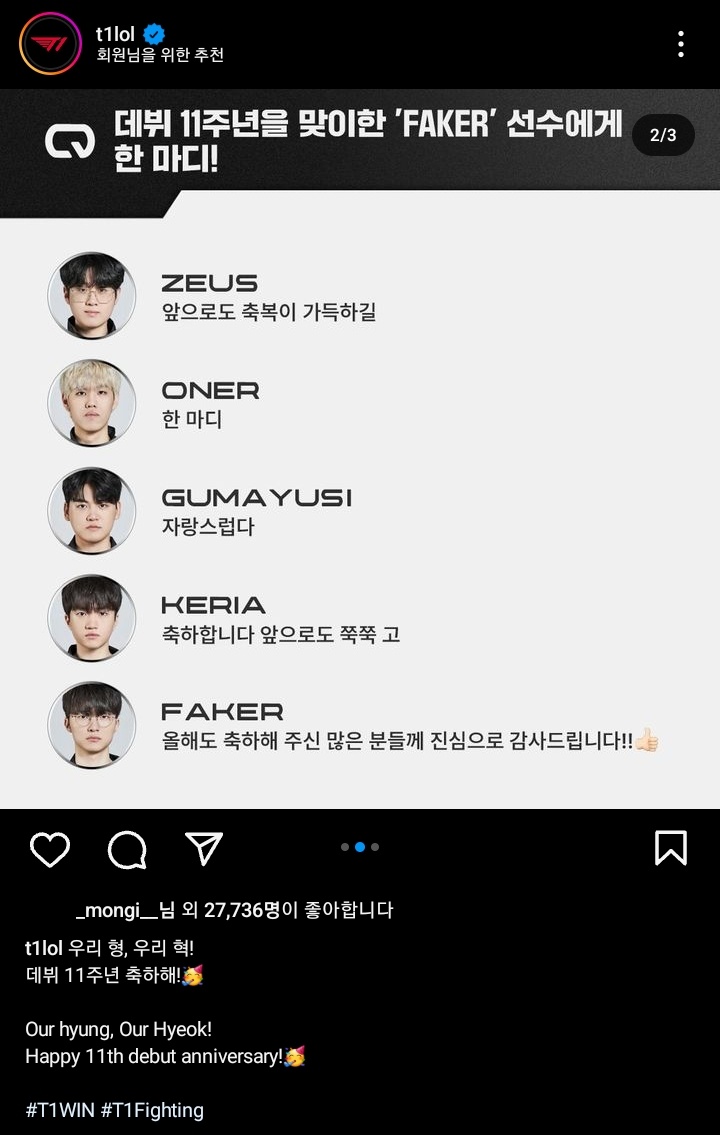Open the t1lol profile avatar

point(50,44)
